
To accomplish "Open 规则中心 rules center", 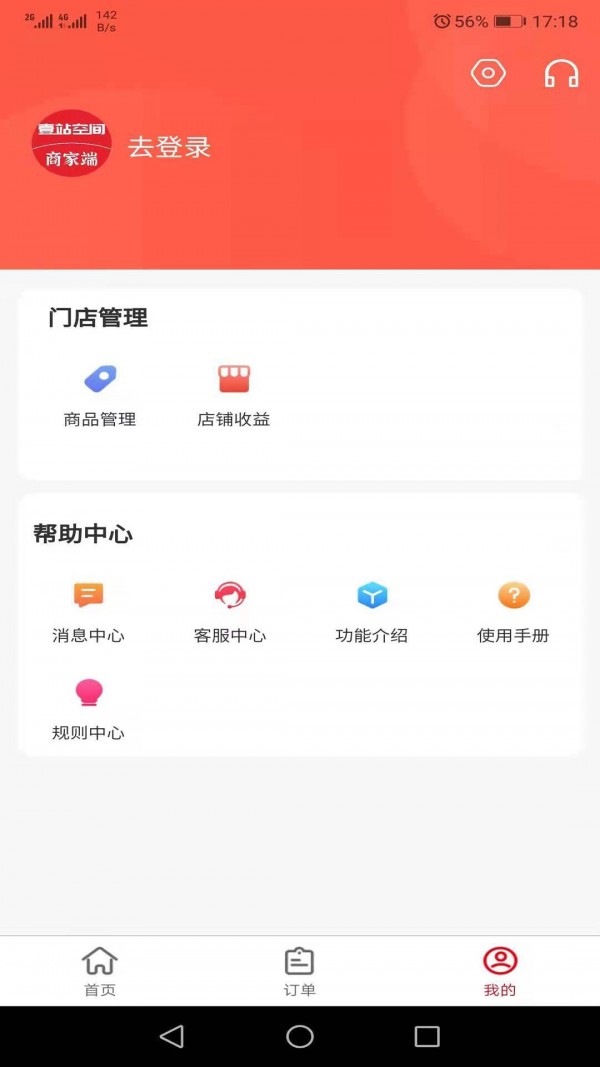I will [88, 709].
